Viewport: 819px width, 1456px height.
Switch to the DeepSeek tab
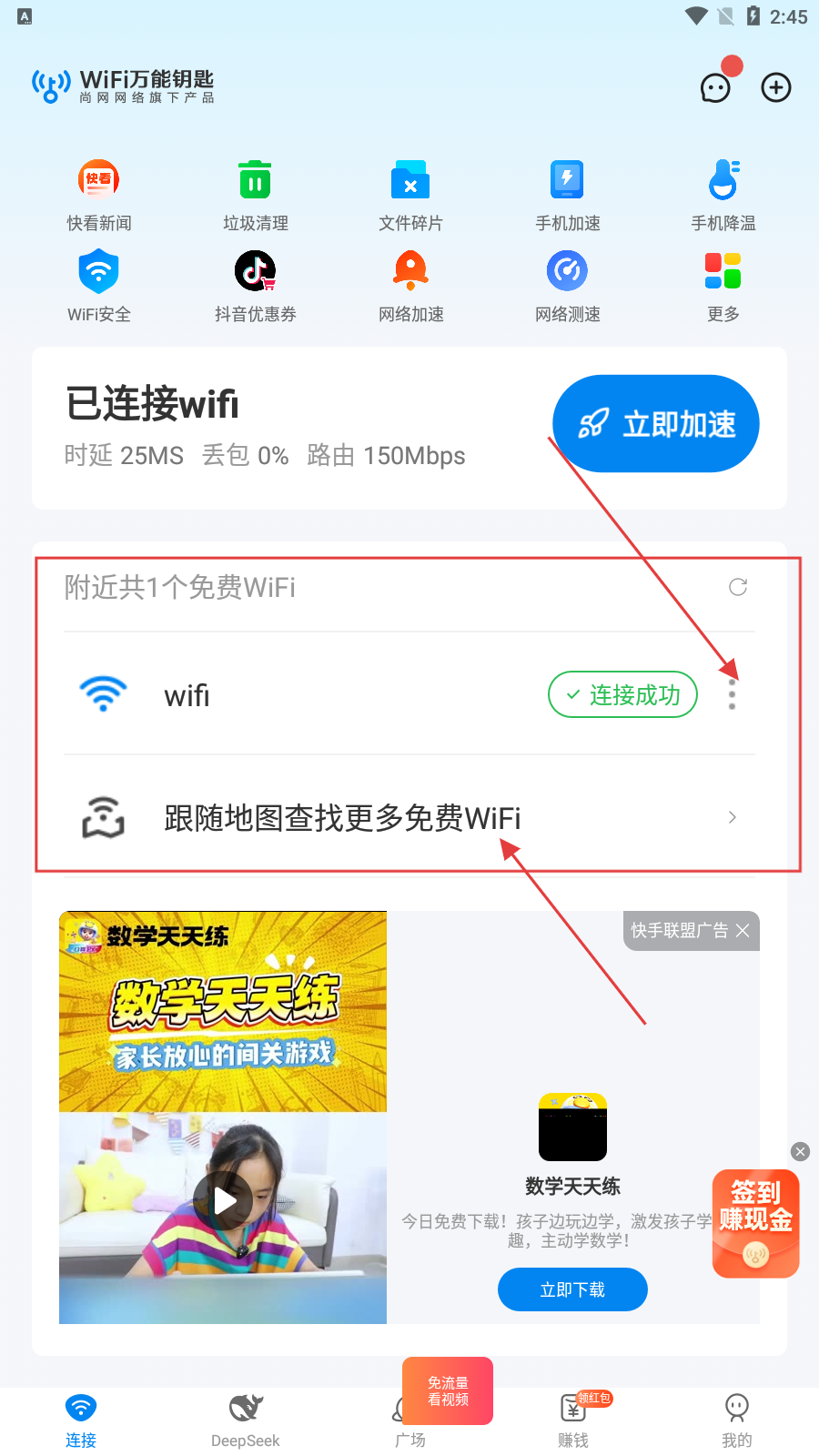point(246,1420)
